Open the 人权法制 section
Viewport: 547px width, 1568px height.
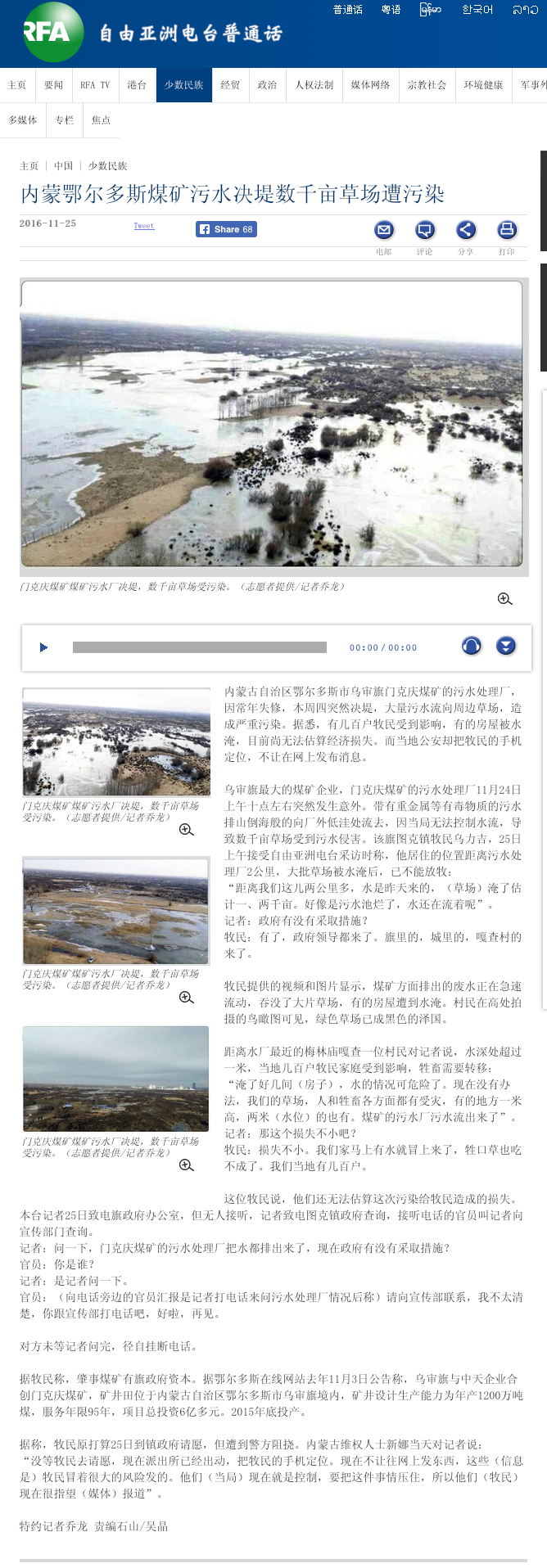[x=314, y=85]
